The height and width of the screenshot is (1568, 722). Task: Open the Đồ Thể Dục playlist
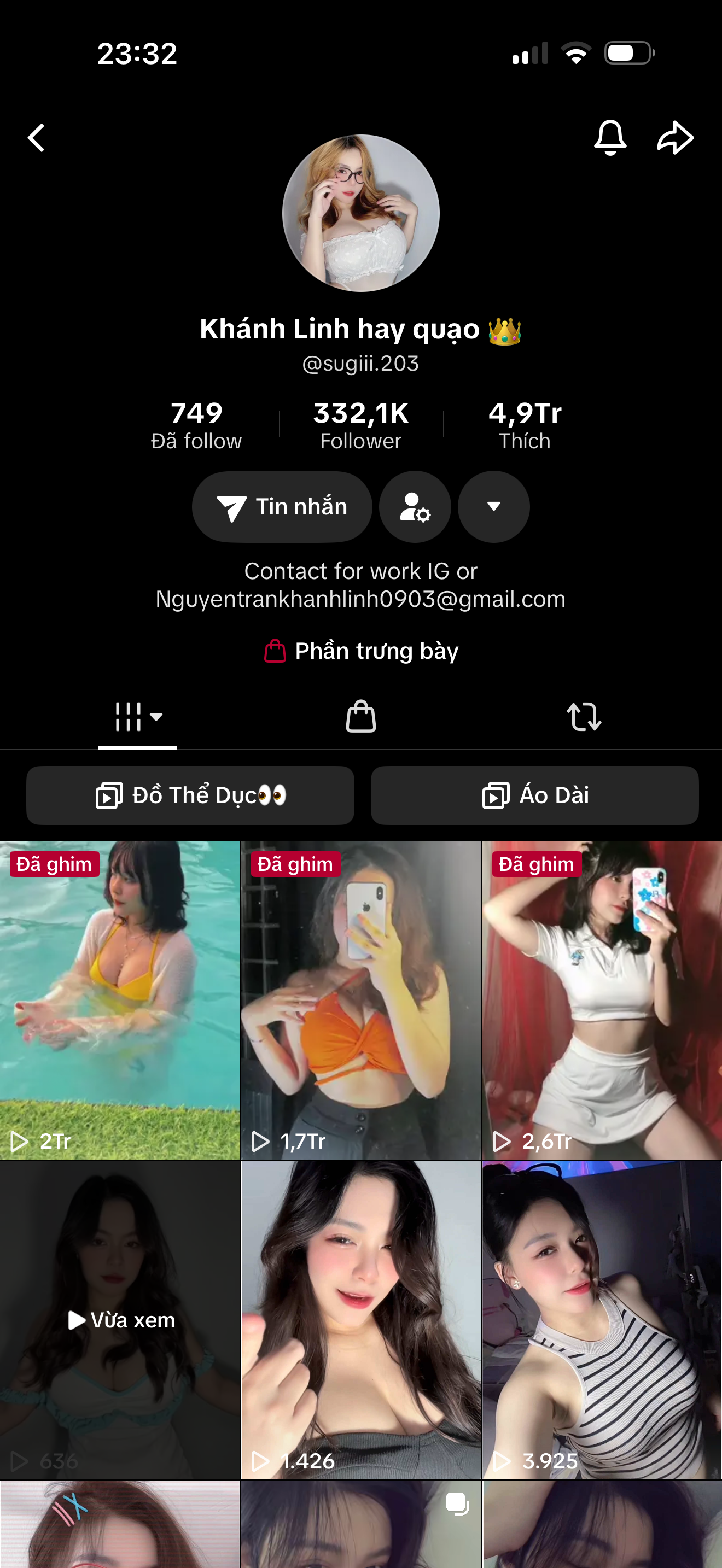(x=190, y=795)
